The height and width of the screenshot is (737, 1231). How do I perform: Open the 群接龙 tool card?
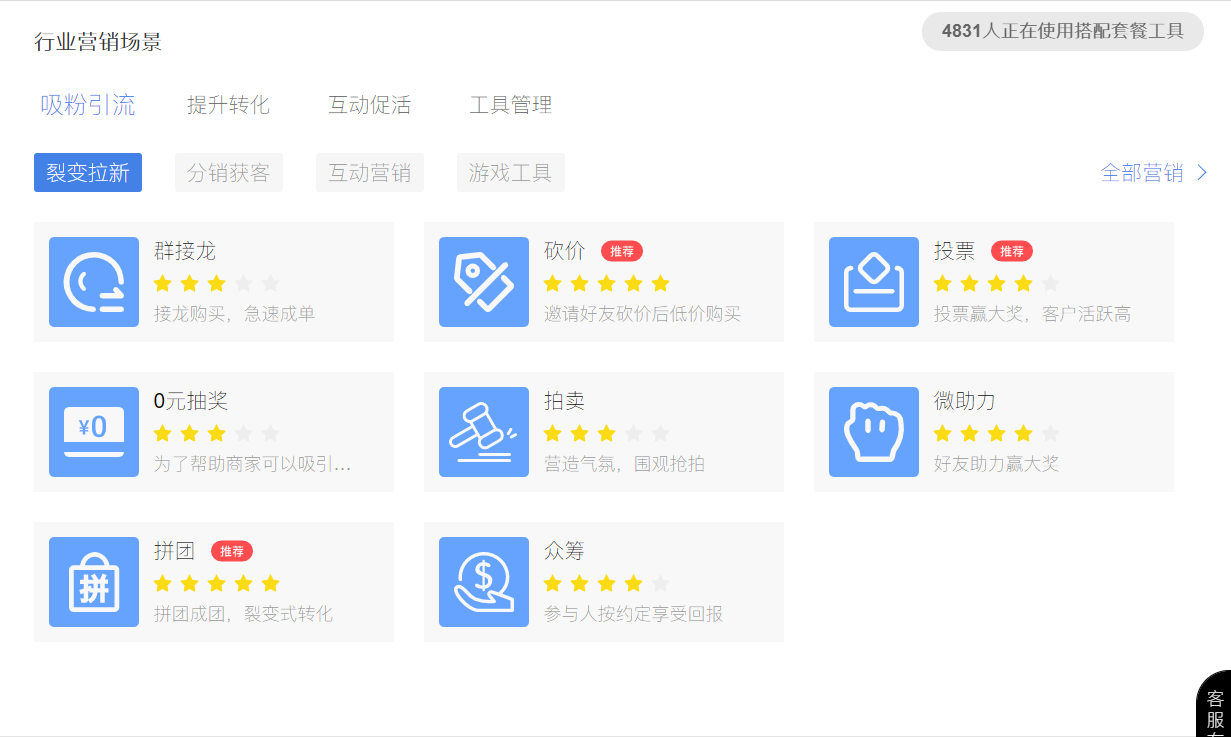click(x=213, y=282)
